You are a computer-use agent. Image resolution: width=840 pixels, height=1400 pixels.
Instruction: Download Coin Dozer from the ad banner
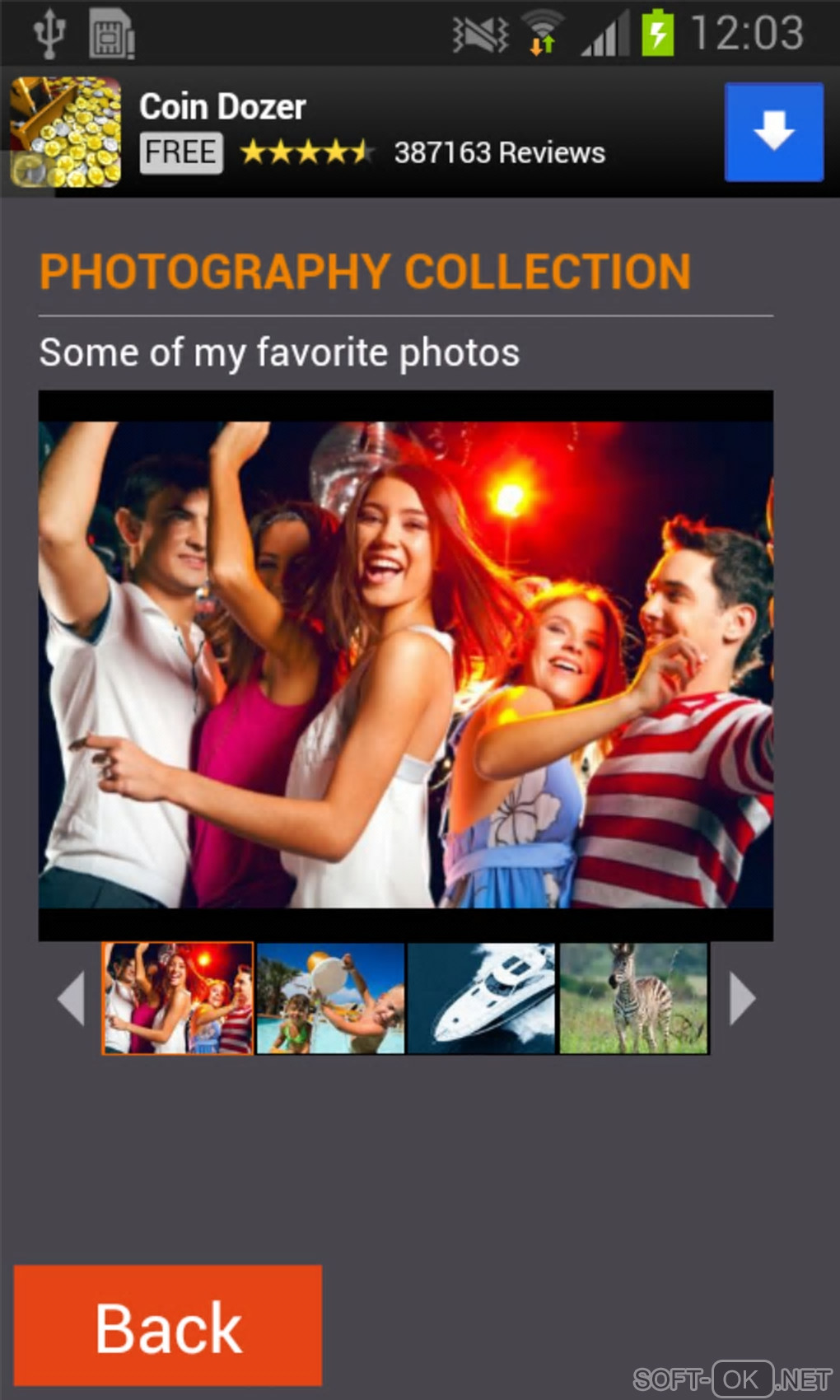[x=773, y=132]
